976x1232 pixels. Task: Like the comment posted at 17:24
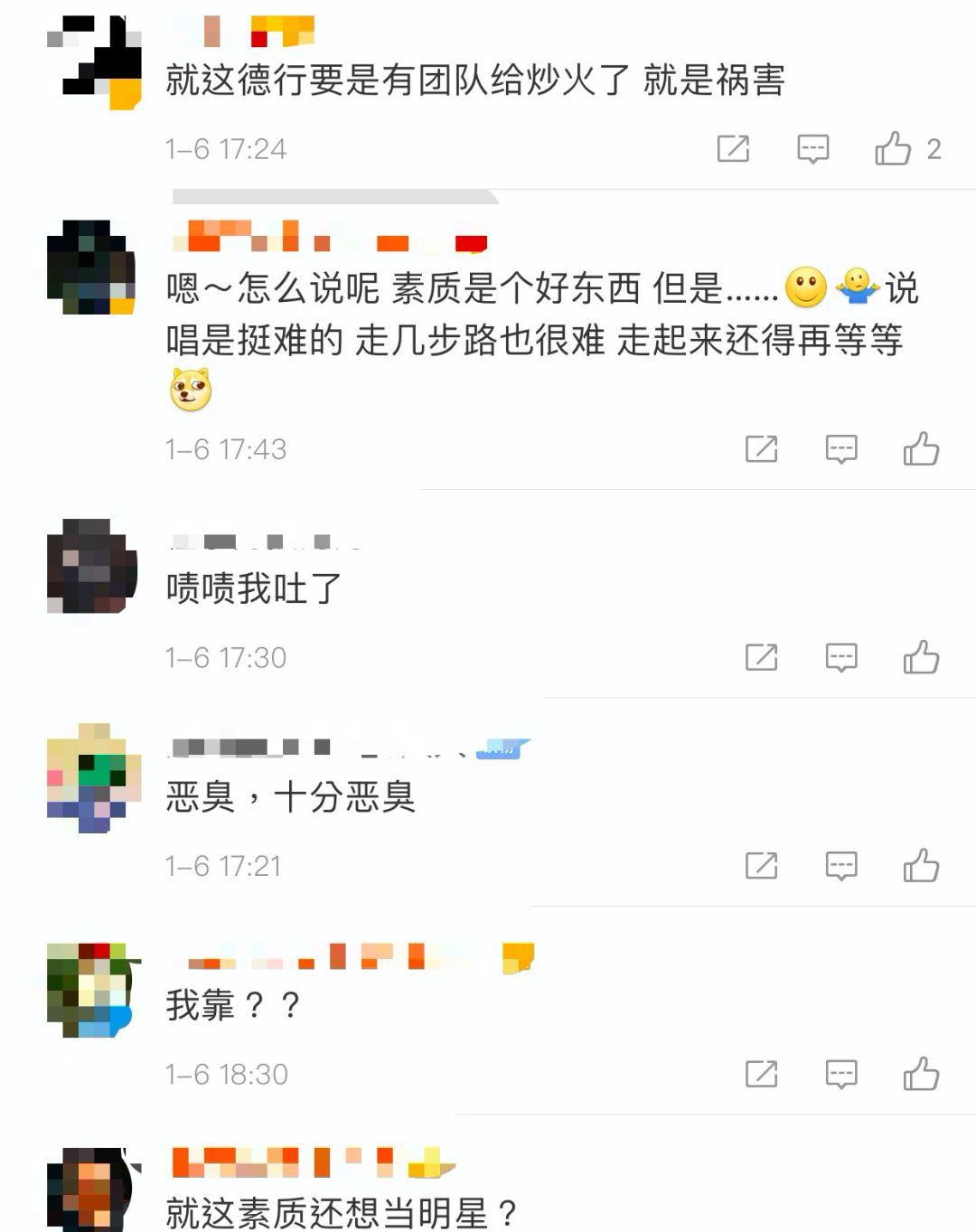pyautogui.click(x=895, y=148)
